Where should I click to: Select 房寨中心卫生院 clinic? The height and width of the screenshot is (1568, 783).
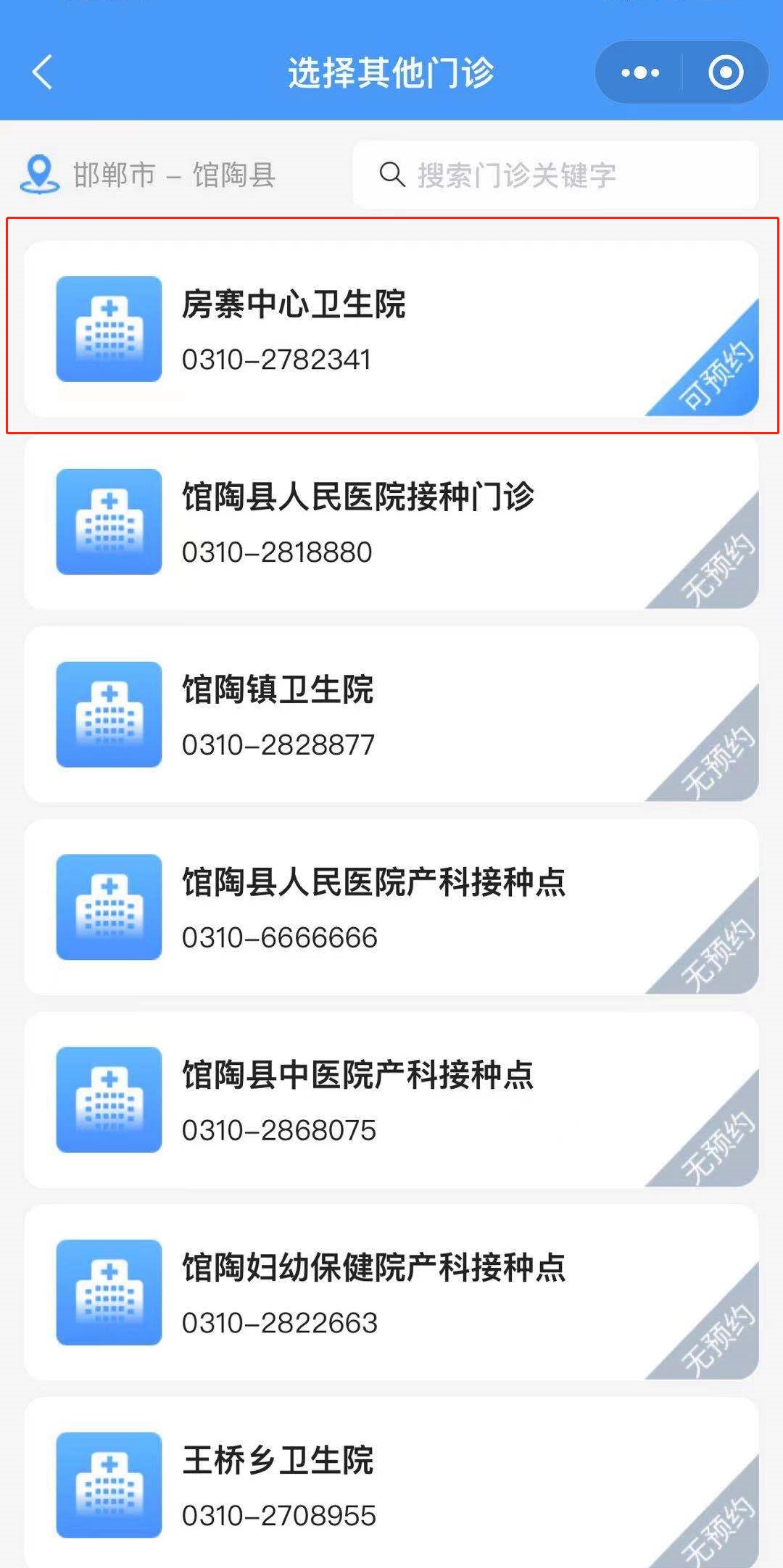tap(391, 329)
